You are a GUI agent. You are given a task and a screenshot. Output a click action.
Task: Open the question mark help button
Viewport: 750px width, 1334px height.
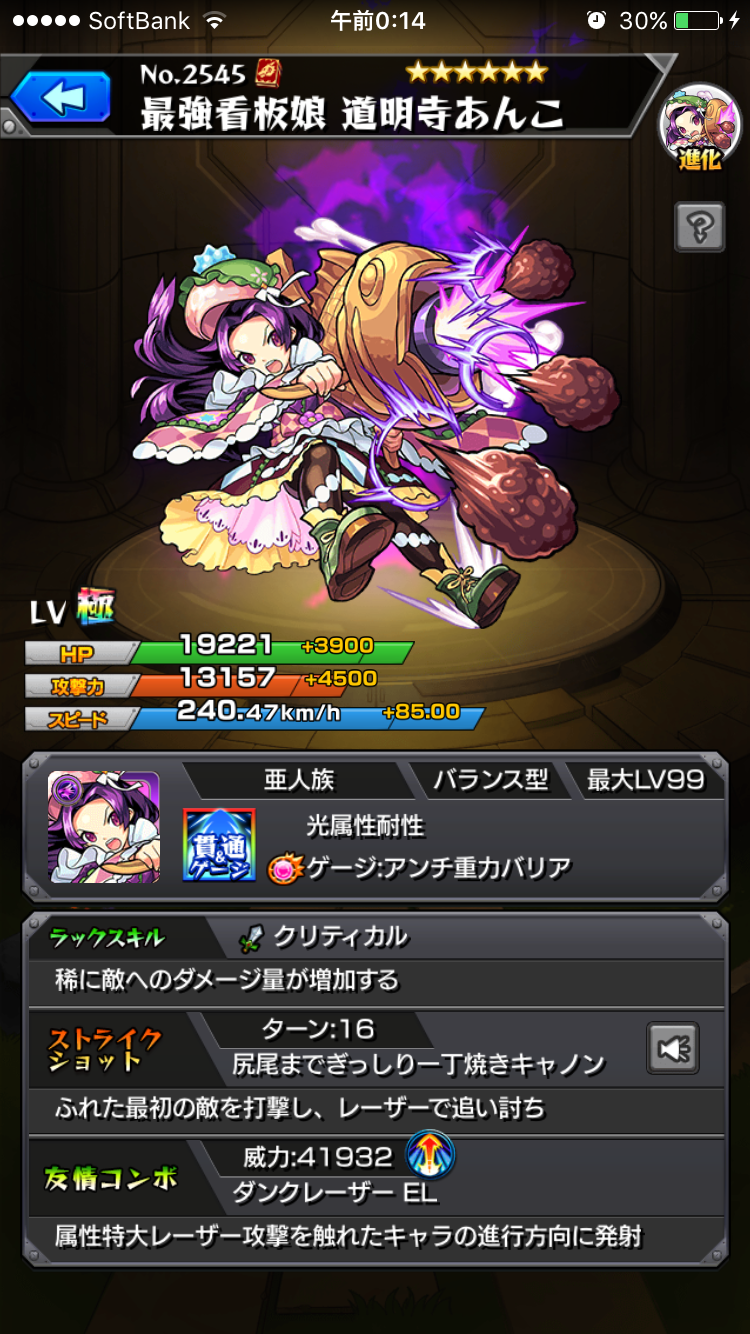click(x=699, y=226)
